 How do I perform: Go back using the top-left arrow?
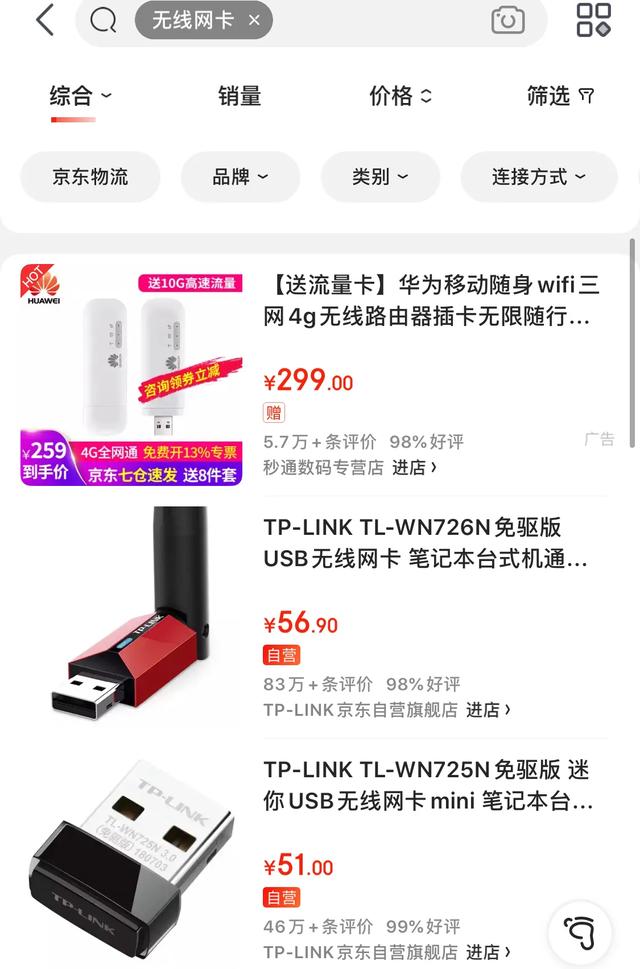point(44,20)
